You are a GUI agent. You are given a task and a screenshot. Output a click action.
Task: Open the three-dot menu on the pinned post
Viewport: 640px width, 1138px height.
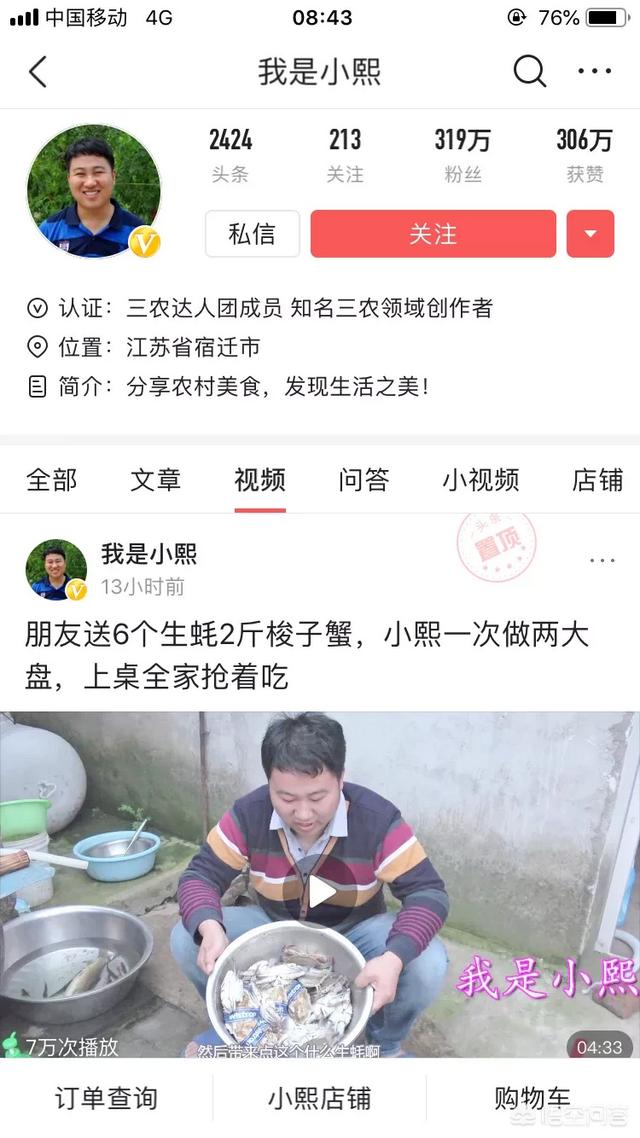[x=602, y=560]
